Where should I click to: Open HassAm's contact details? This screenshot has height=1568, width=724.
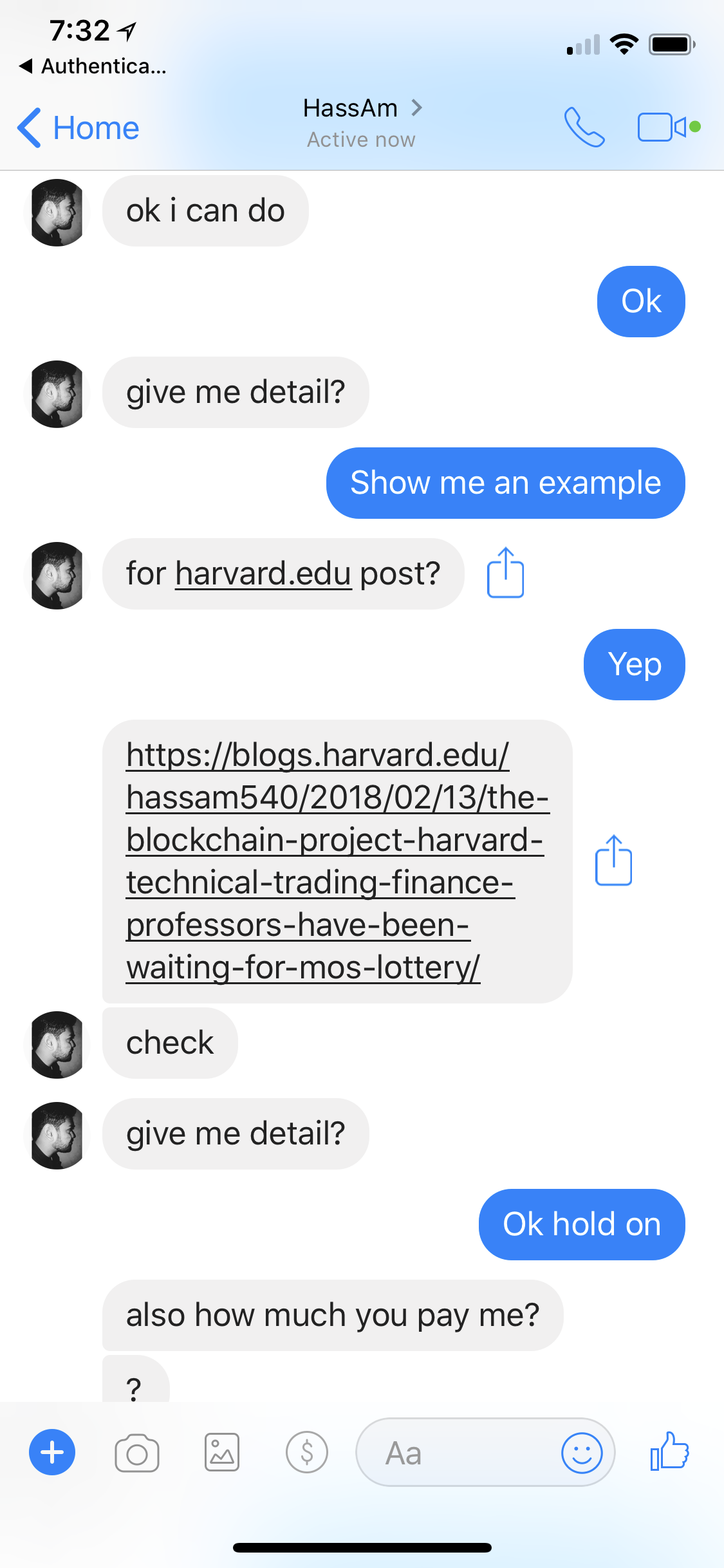click(x=362, y=108)
